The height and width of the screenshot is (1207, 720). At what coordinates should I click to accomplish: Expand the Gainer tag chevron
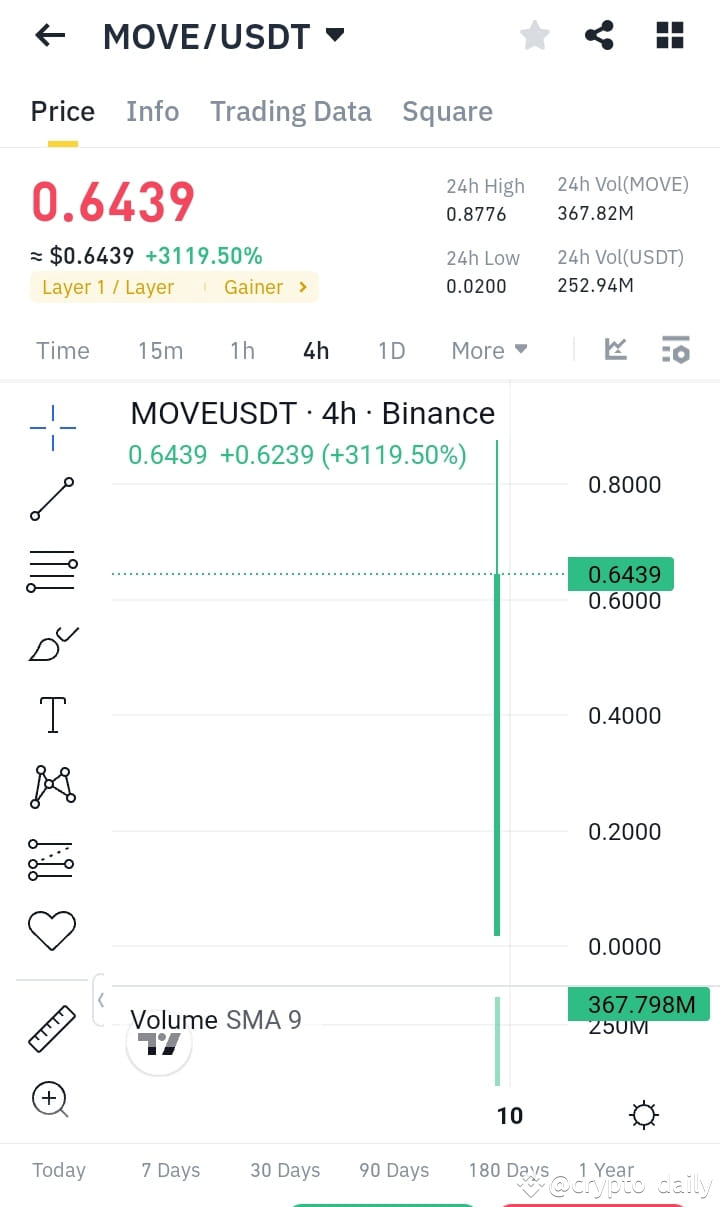click(303, 287)
